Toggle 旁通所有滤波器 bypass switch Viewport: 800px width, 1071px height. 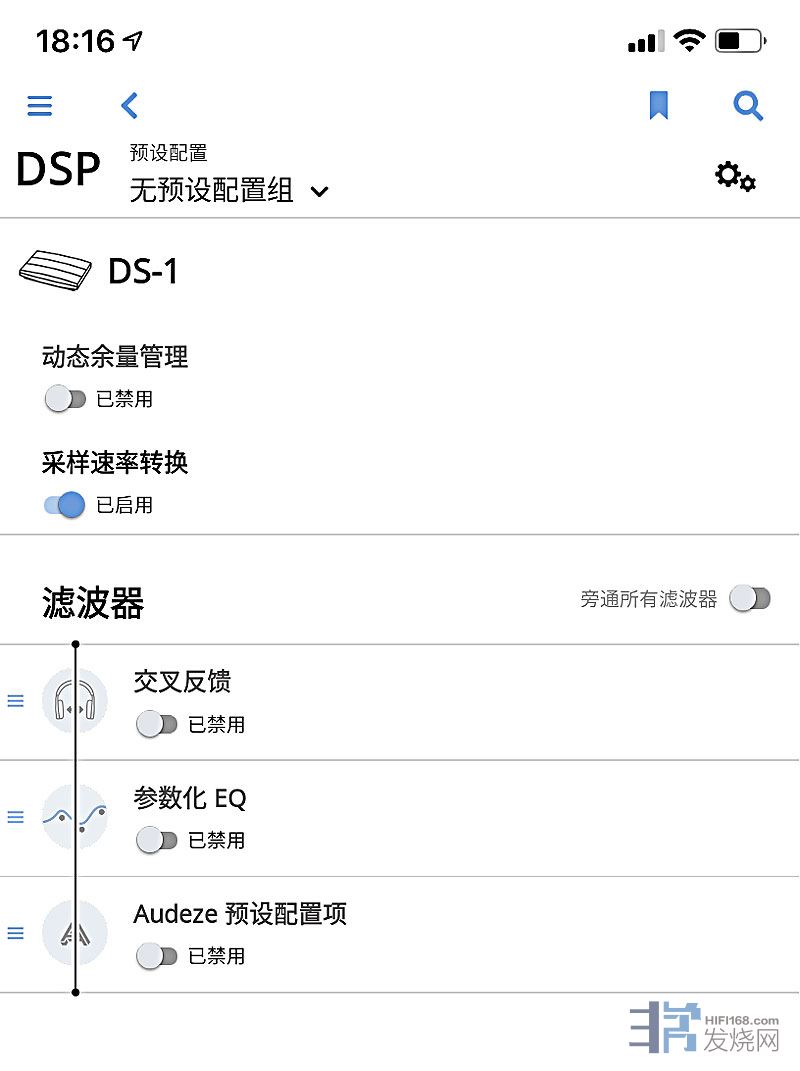(750, 599)
